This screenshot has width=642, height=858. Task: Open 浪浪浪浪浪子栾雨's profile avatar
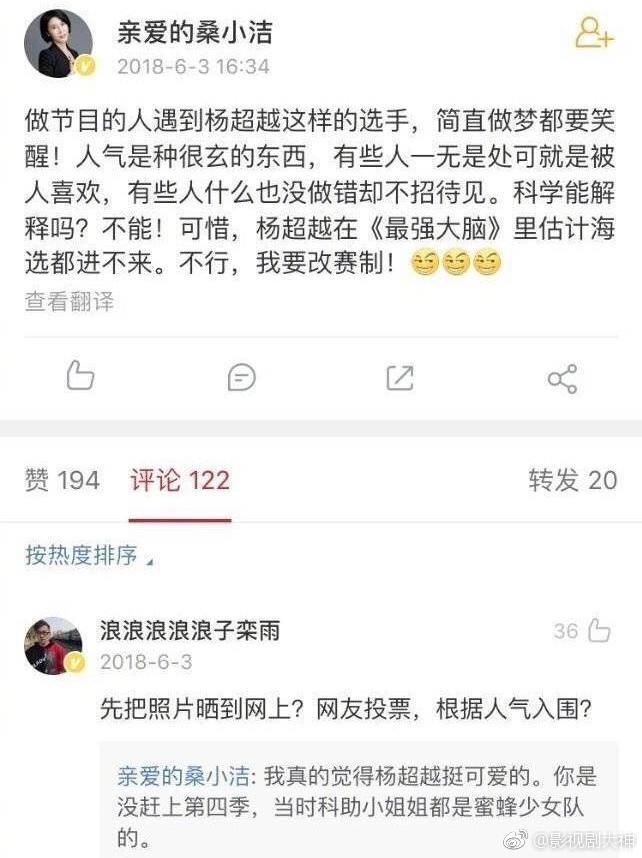click(53, 645)
